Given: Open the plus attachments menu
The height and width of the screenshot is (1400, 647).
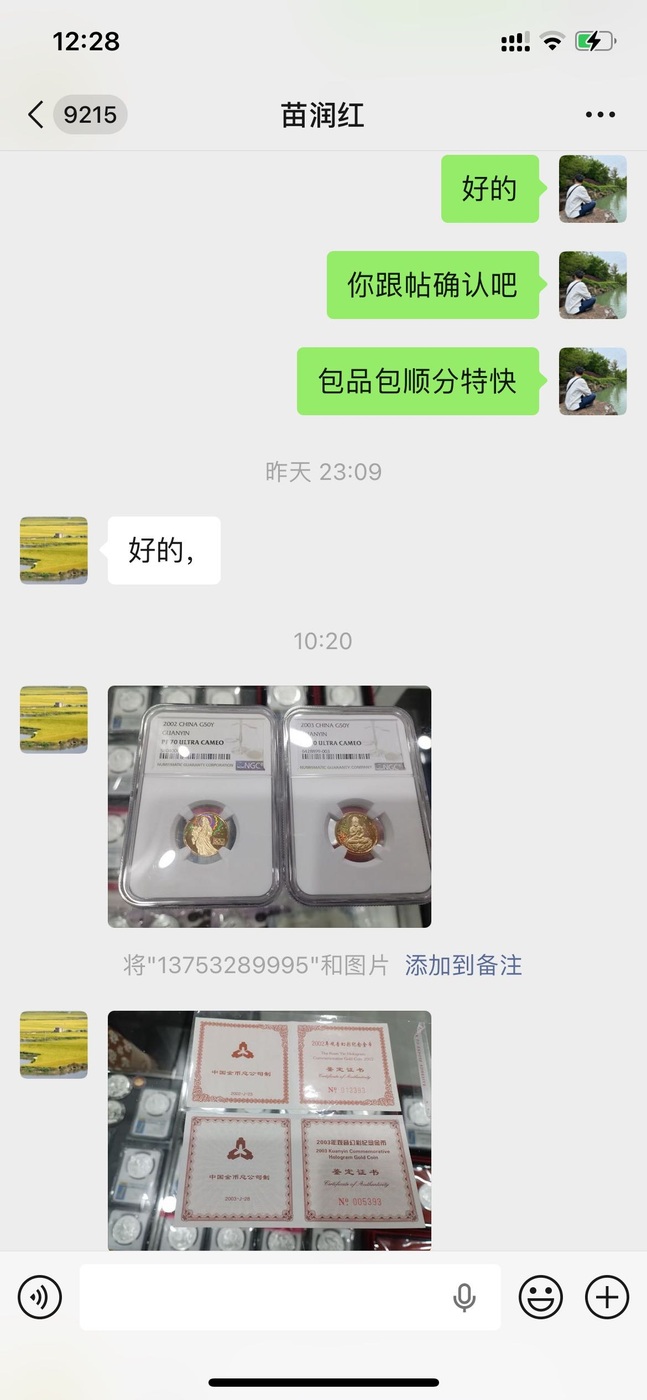Looking at the screenshot, I should coord(606,1298).
